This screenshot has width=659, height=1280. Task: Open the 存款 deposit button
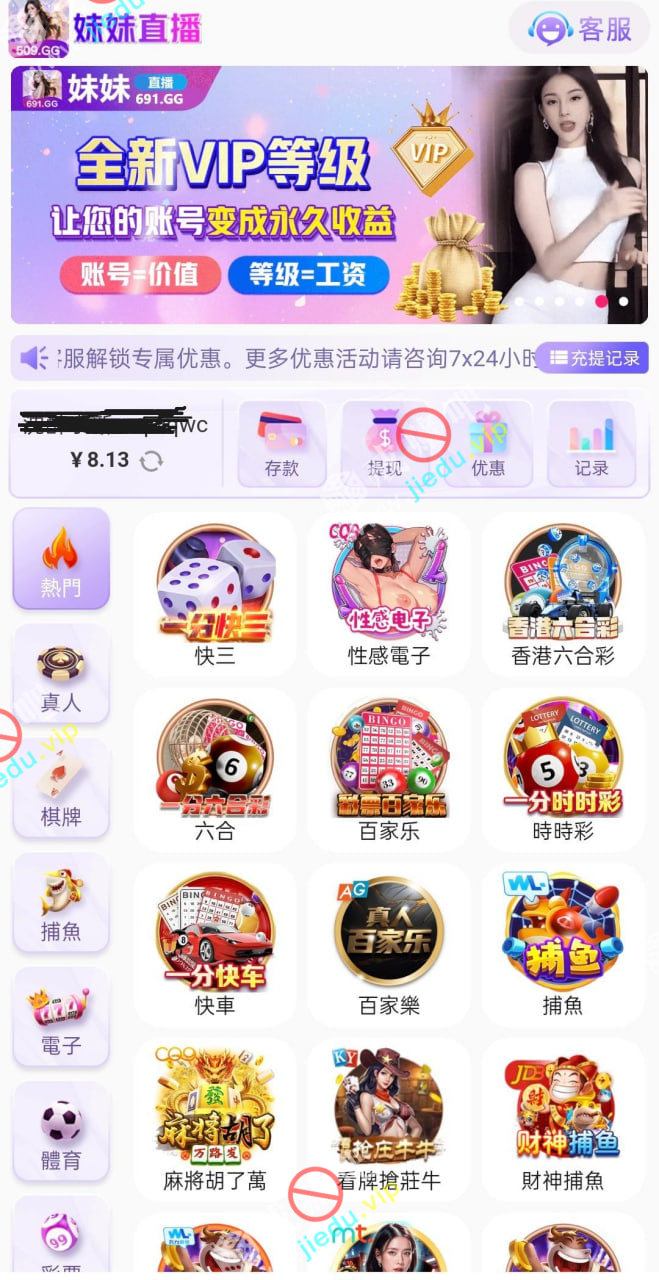pyautogui.click(x=282, y=444)
